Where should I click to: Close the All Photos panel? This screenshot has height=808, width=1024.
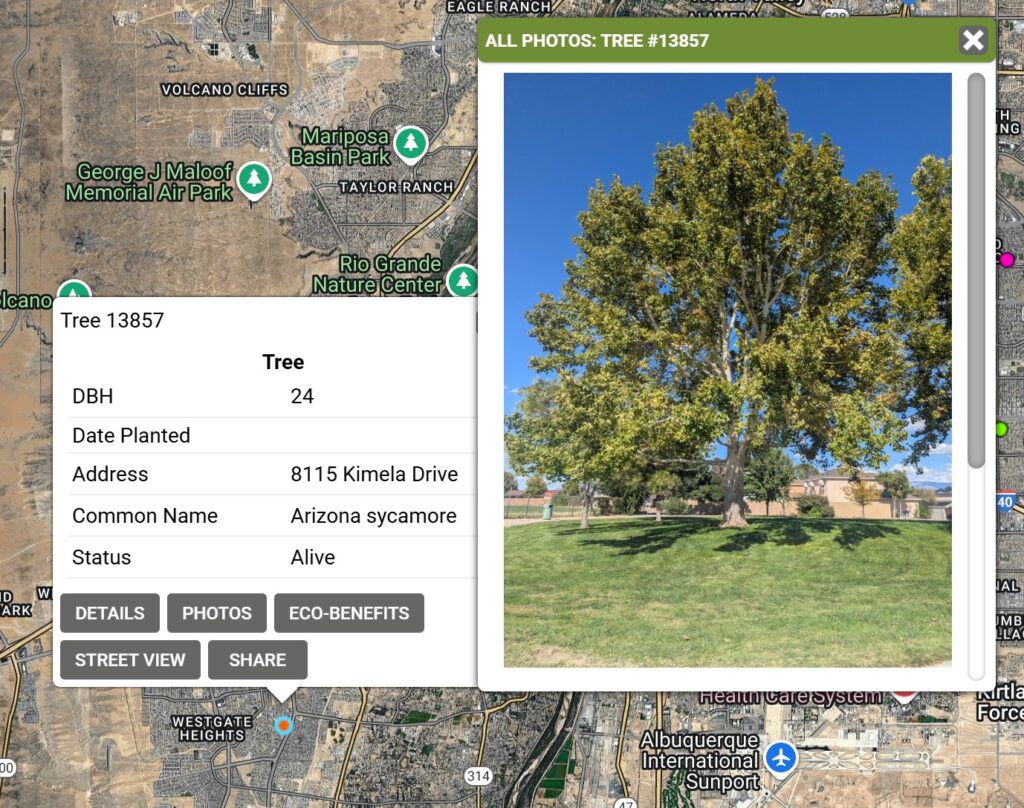pos(972,40)
